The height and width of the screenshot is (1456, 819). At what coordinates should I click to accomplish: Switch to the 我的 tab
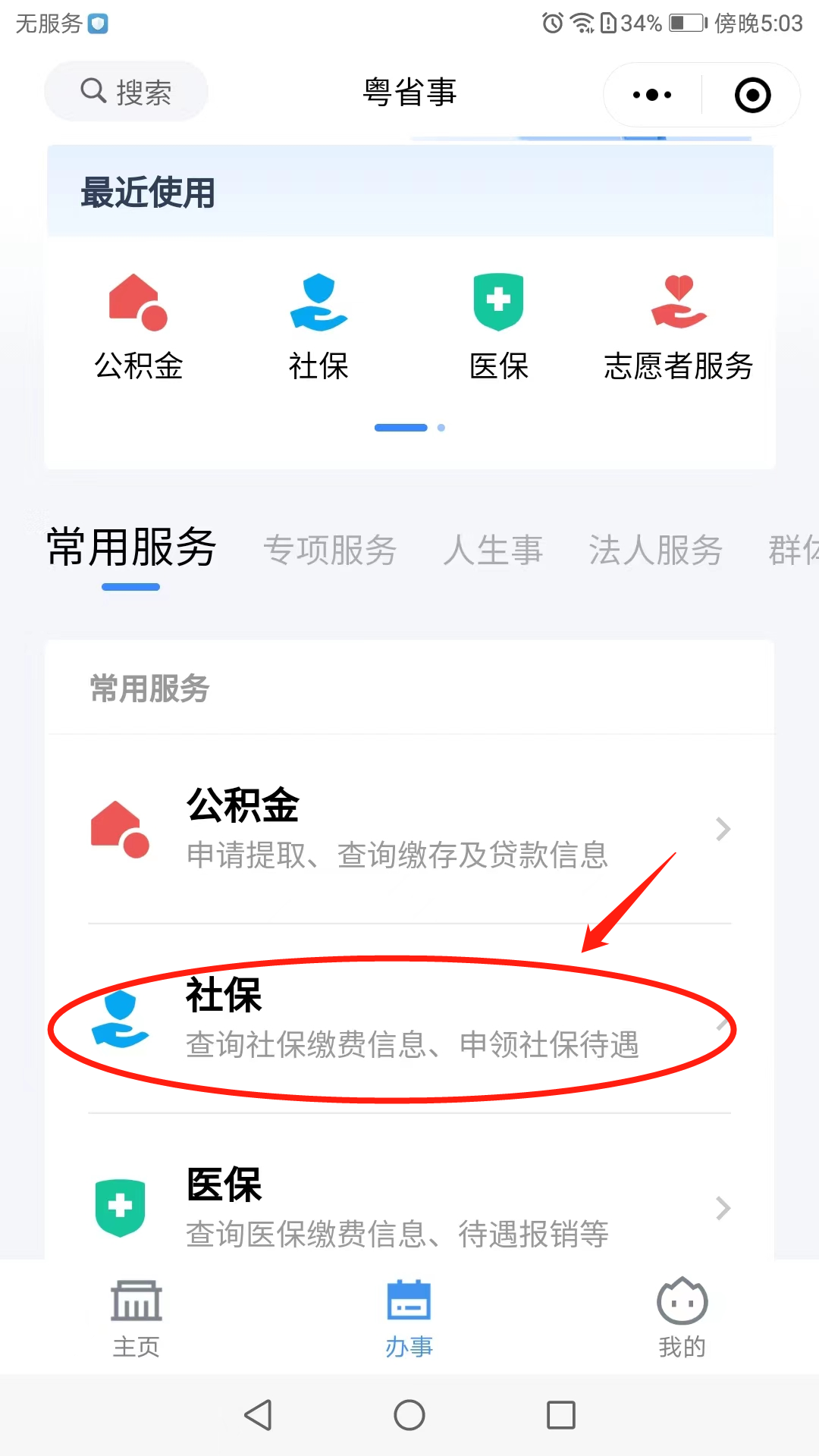682,1317
